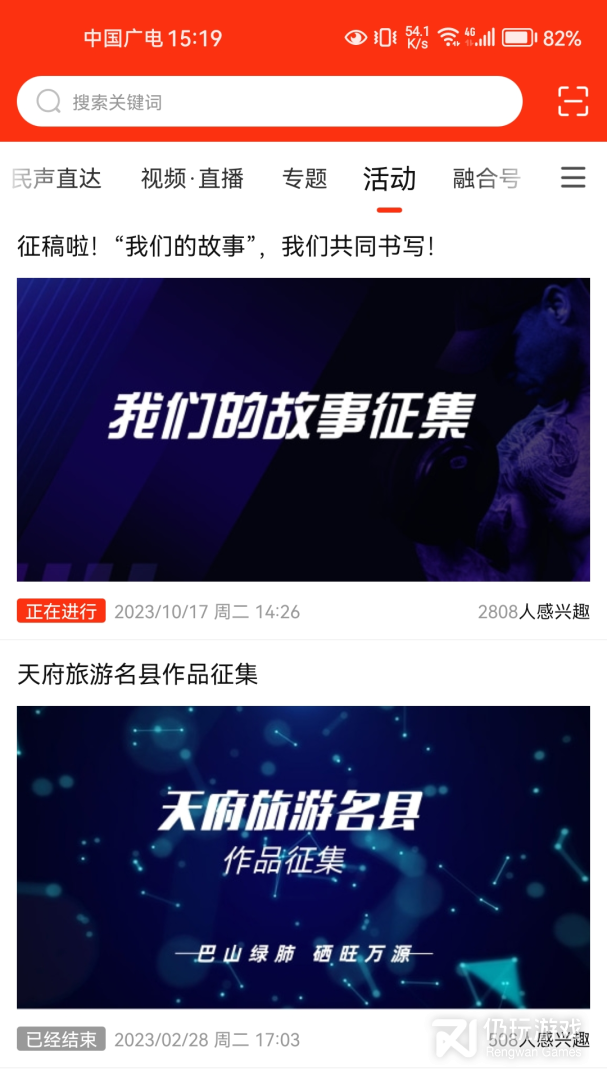This screenshot has width=607, height=1080.
Task: Open the 我们的故事征集 activity banner
Action: click(x=303, y=429)
